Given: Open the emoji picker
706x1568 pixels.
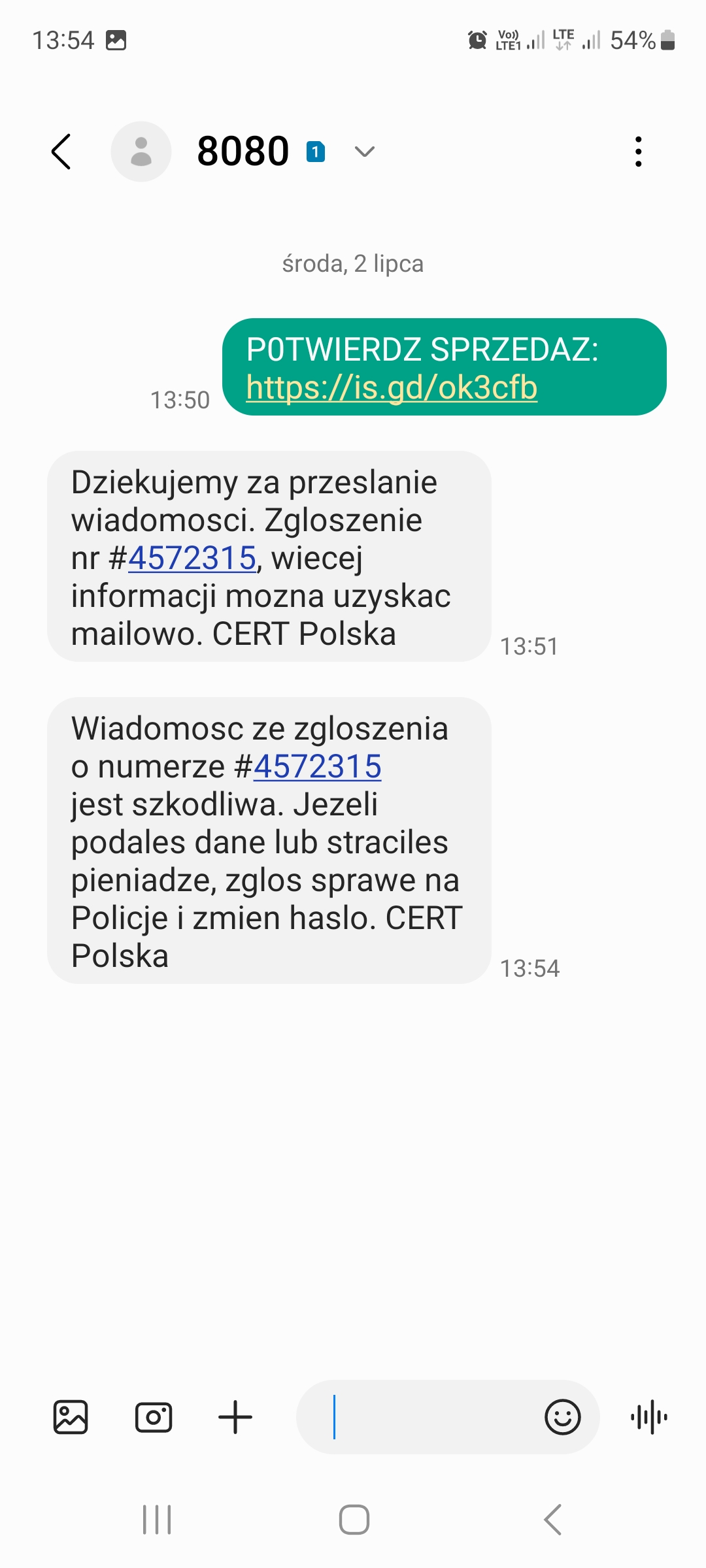Looking at the screenshot, I should click(x=563, y=1417).
